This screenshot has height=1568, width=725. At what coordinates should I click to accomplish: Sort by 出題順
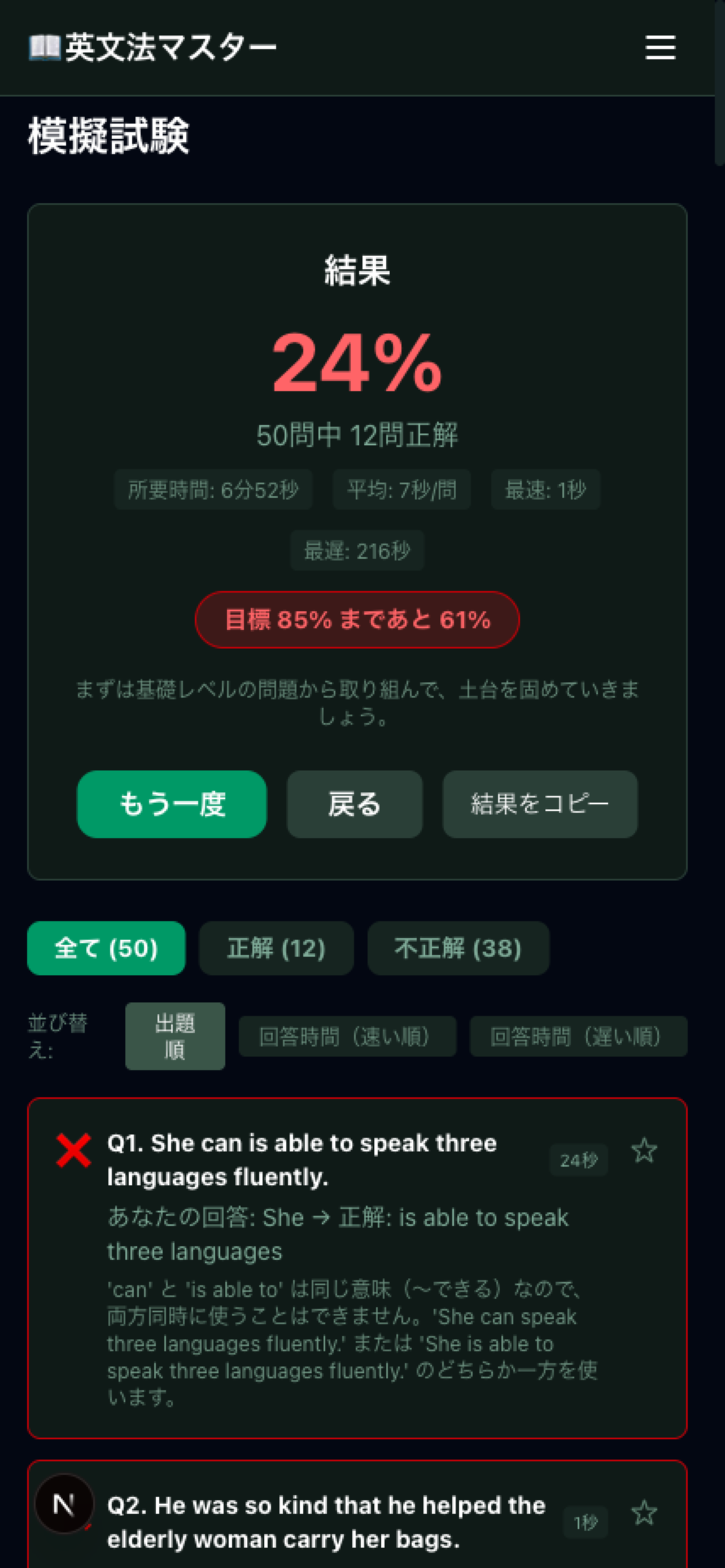tap(174, 1036)
